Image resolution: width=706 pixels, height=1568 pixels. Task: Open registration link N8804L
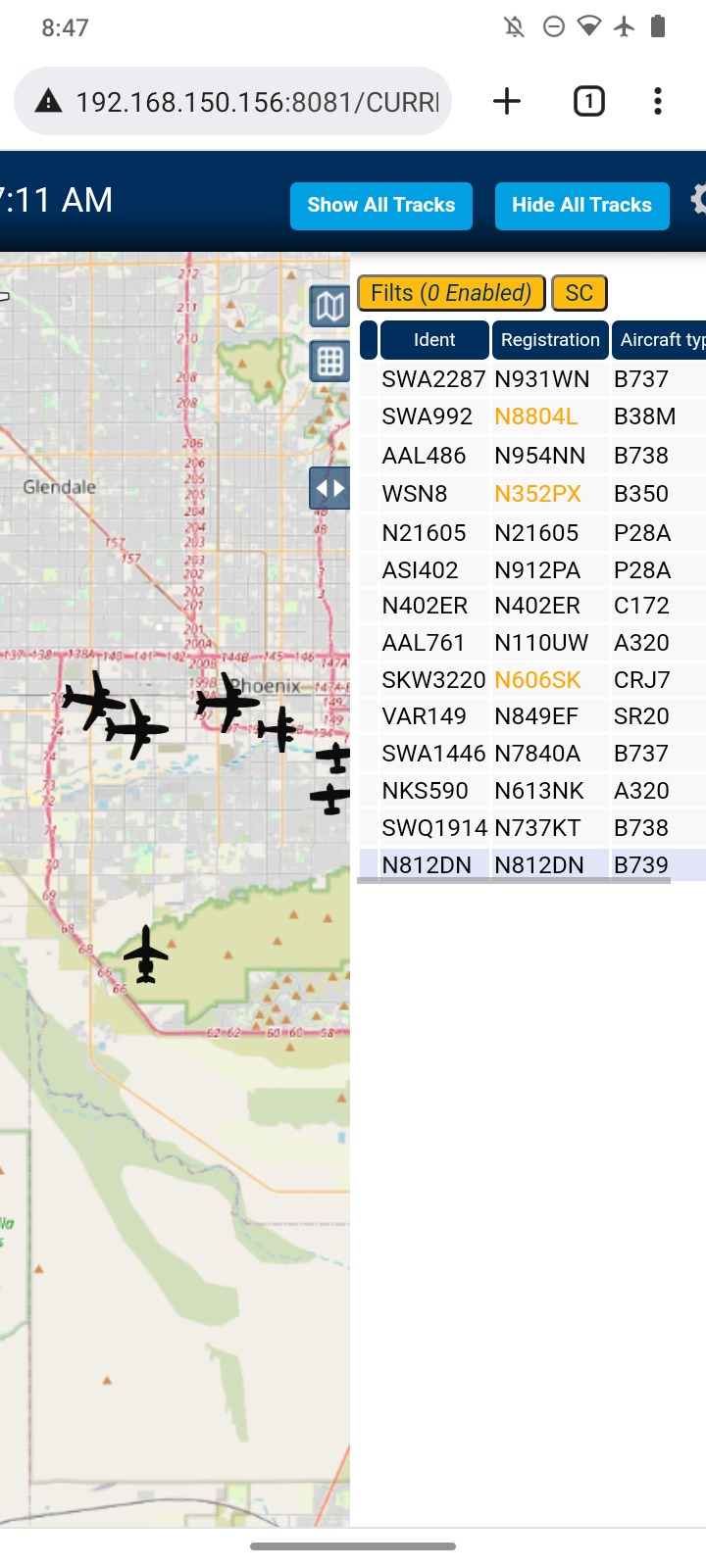tap(536, 416)
